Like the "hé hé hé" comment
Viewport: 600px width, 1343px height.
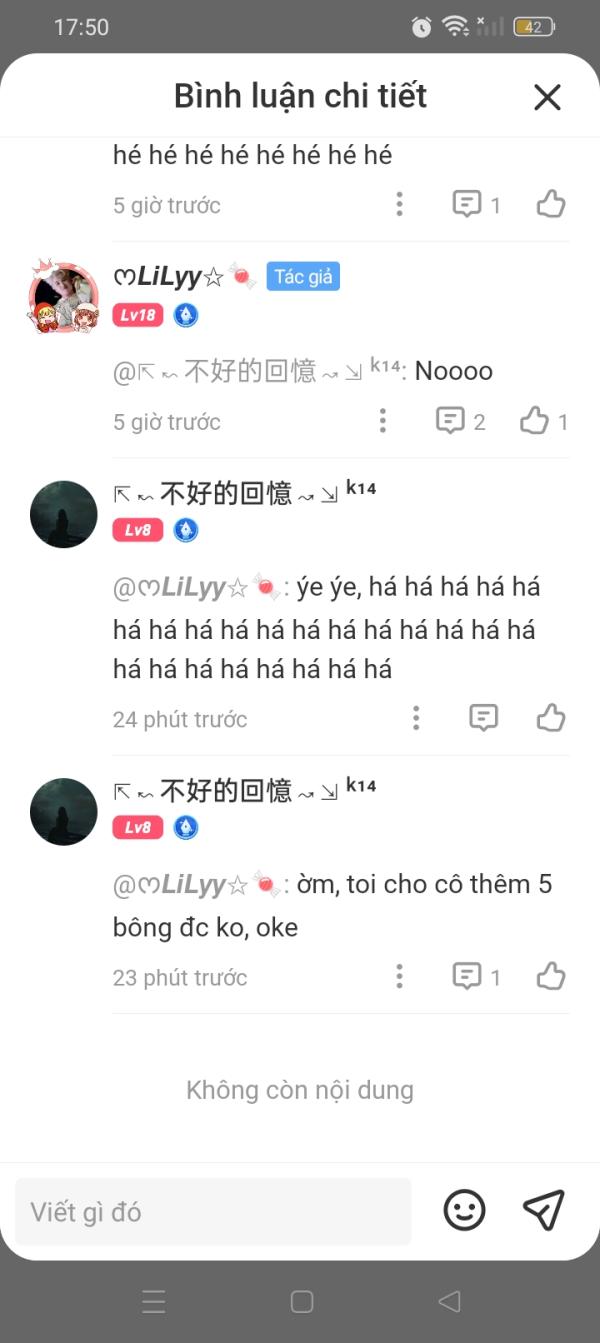551,204
